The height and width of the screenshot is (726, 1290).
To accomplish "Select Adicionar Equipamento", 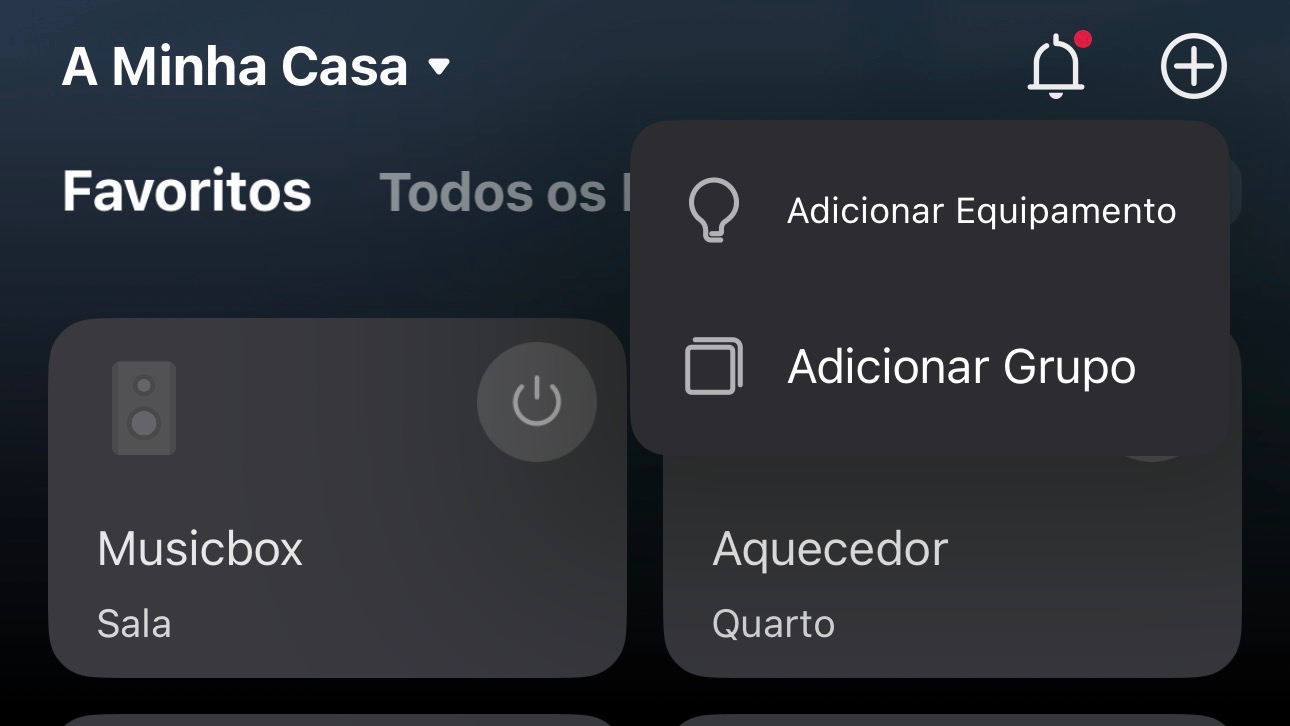I will (930, 211).
